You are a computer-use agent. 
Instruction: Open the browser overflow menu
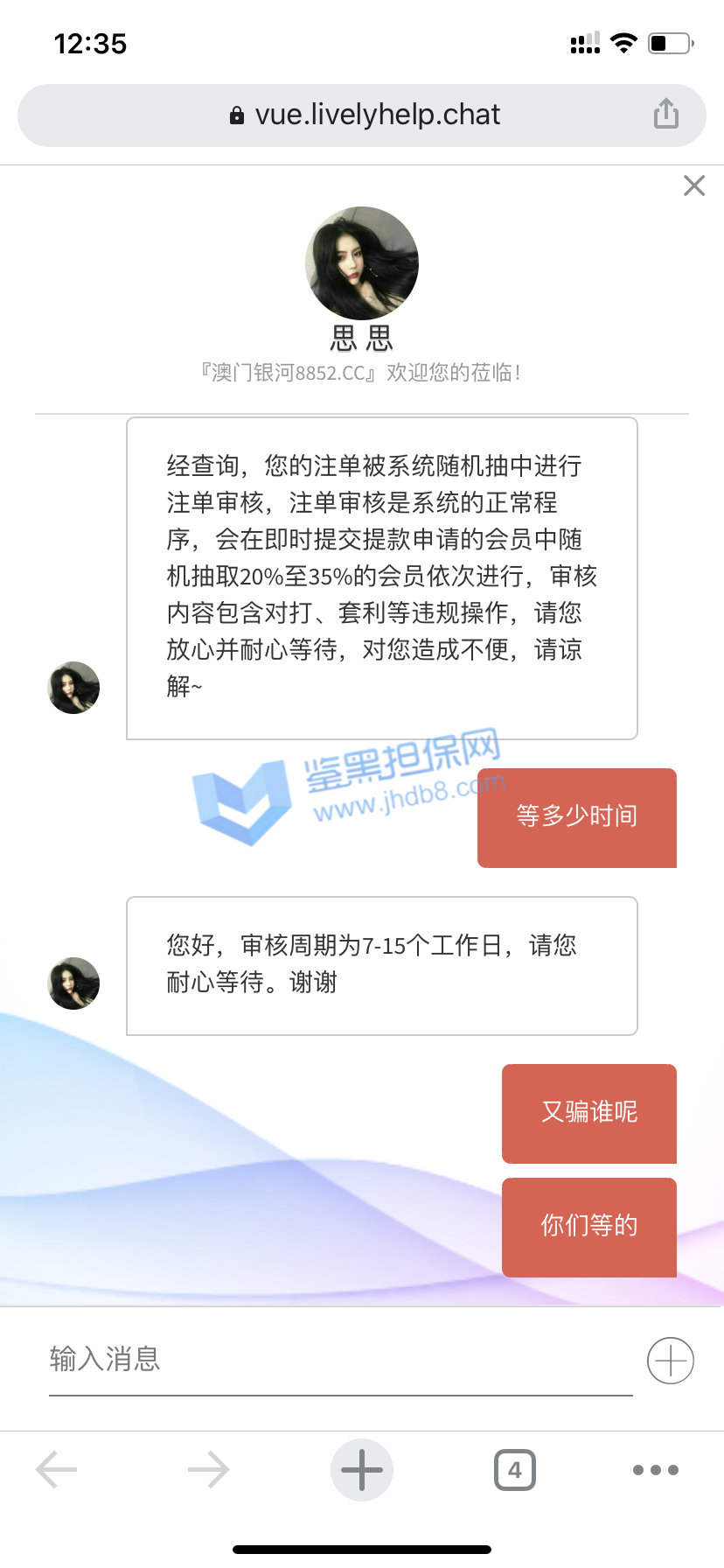tap(656, 1470)
